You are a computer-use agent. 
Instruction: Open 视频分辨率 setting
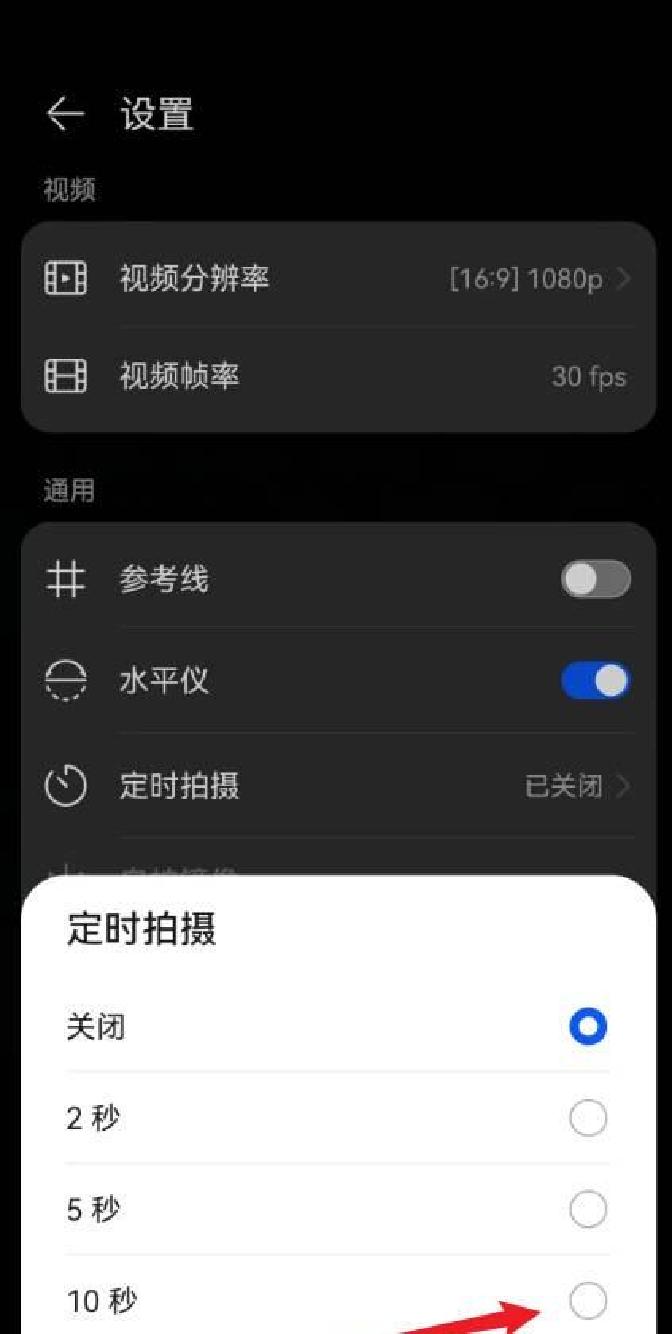pyautogui.click(x=338, y=278)
